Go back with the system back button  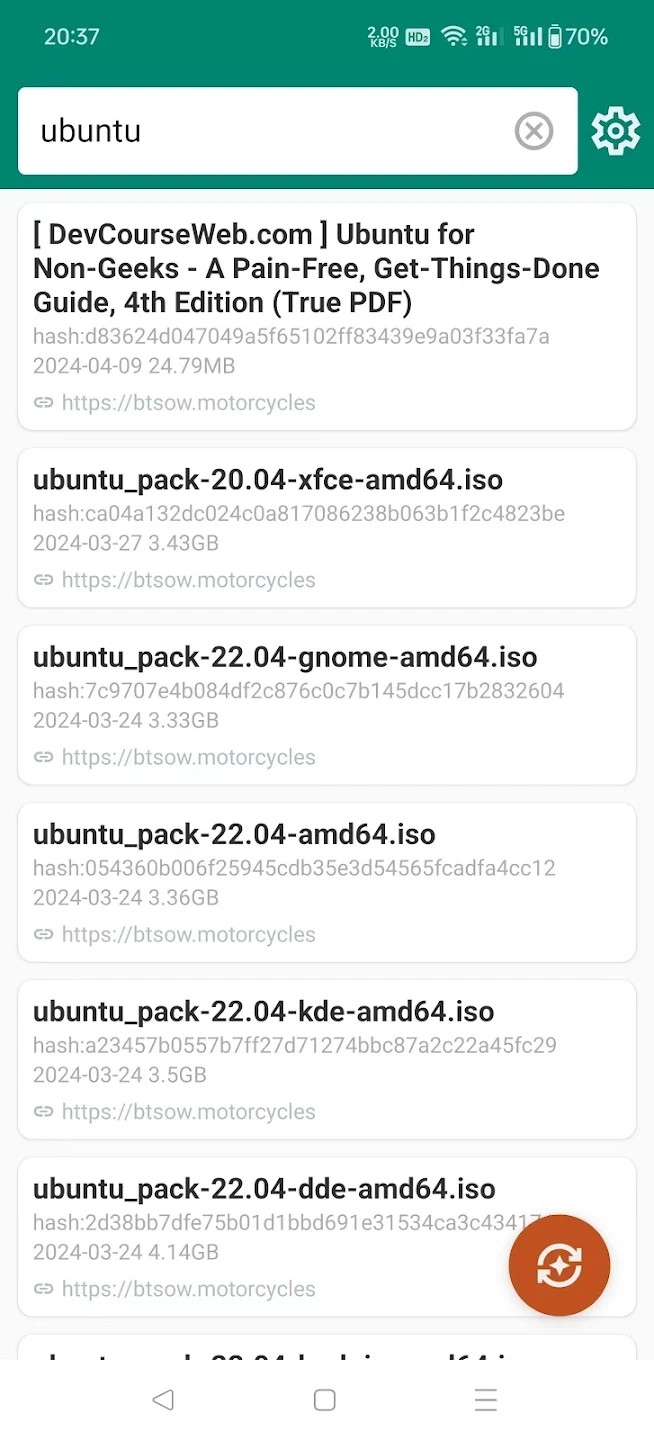click(x=163, y=1400)
